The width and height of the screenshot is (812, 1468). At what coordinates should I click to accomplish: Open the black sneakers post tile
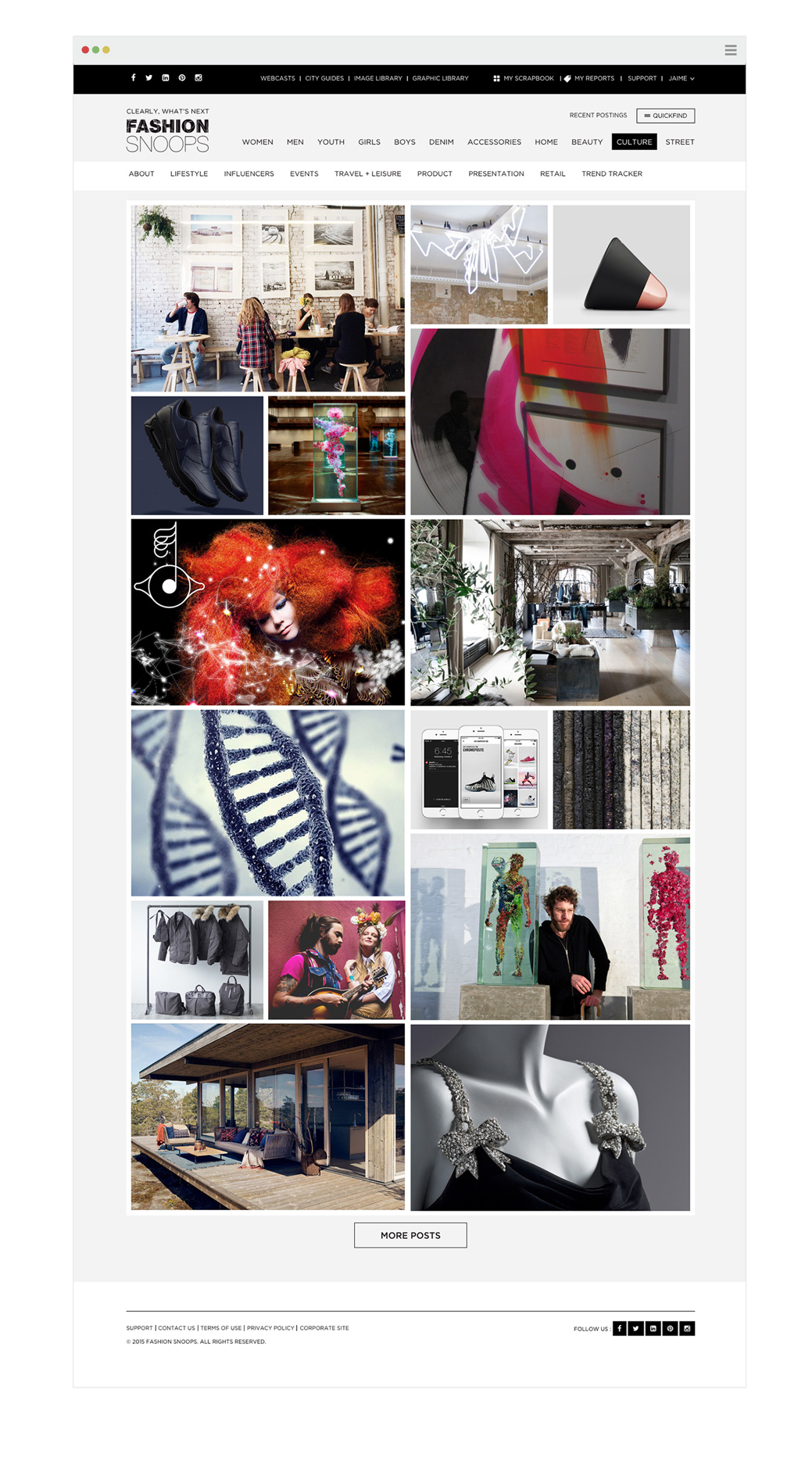[197, 455]
